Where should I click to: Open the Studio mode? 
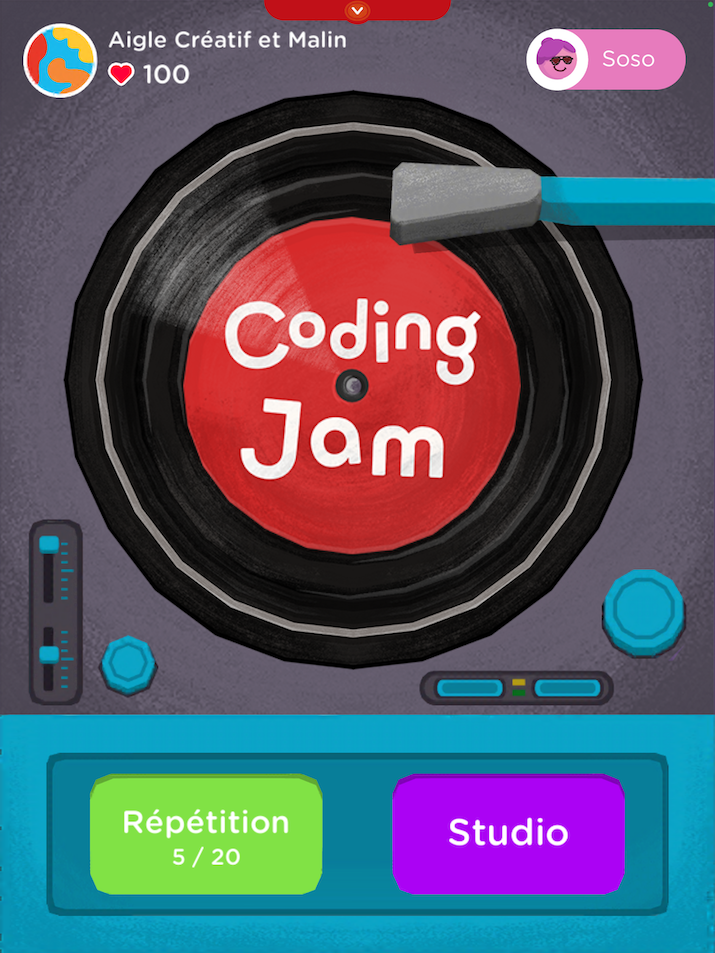click(x=508, y=834)
